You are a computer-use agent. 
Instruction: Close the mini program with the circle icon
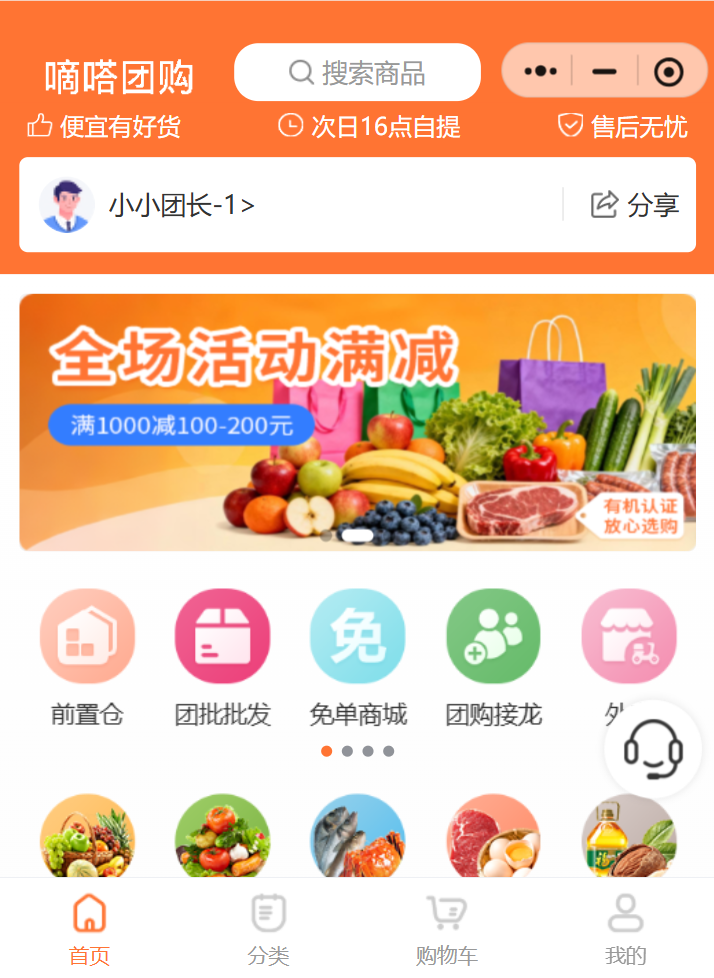point(668,71)
